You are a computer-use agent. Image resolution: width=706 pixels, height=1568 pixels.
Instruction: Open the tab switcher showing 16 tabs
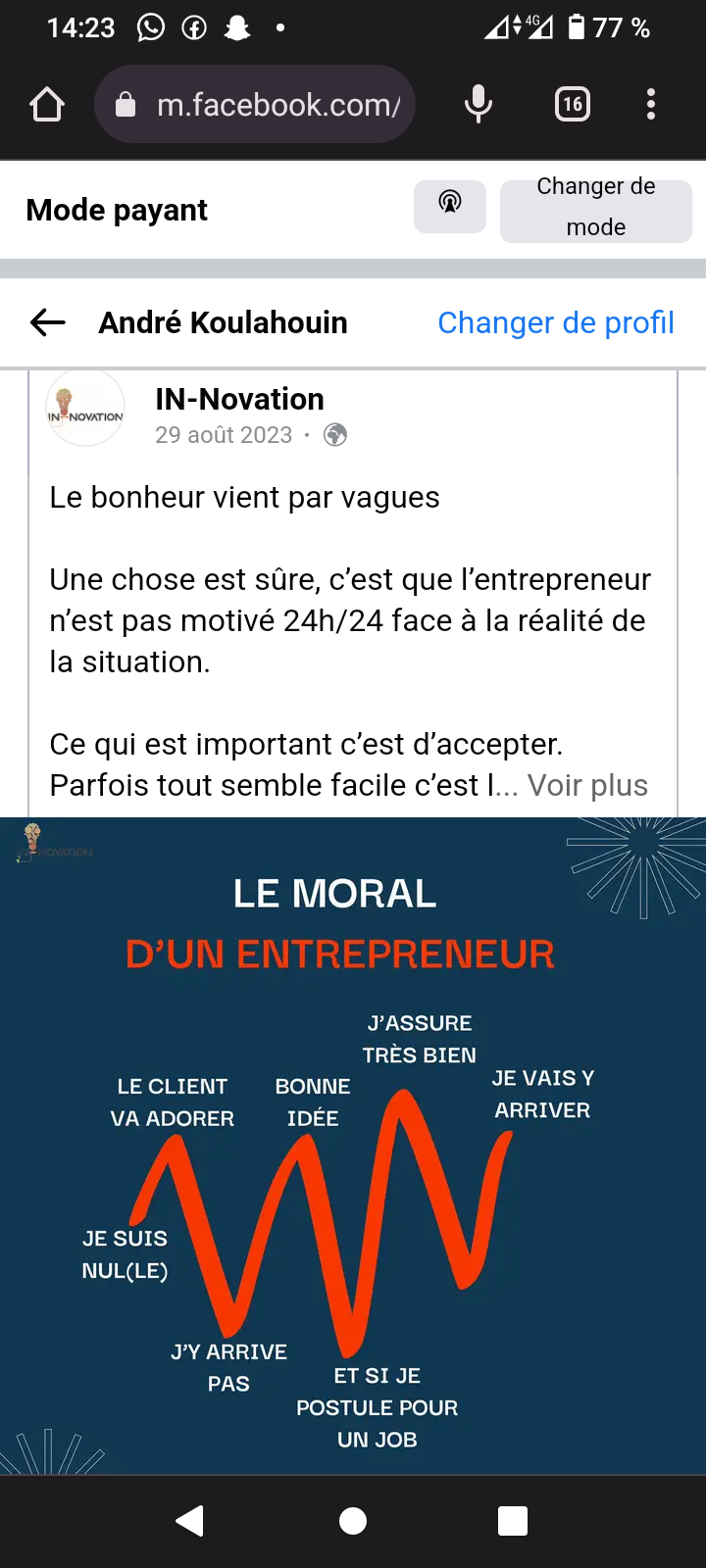click(573, 104)
